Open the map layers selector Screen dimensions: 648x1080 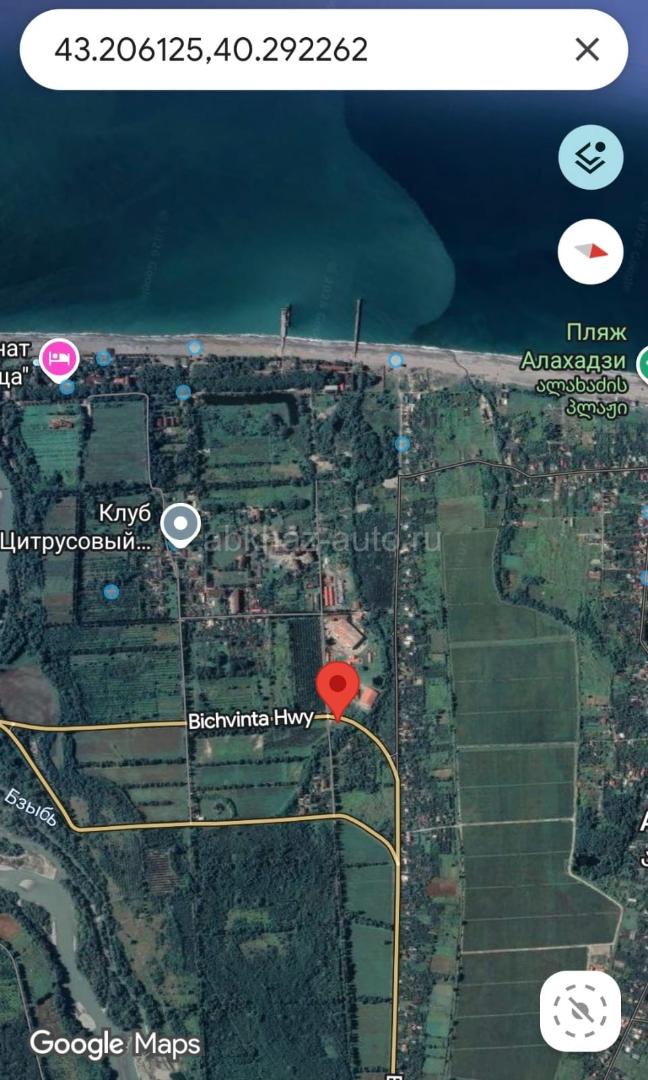[x=590, y=157]
